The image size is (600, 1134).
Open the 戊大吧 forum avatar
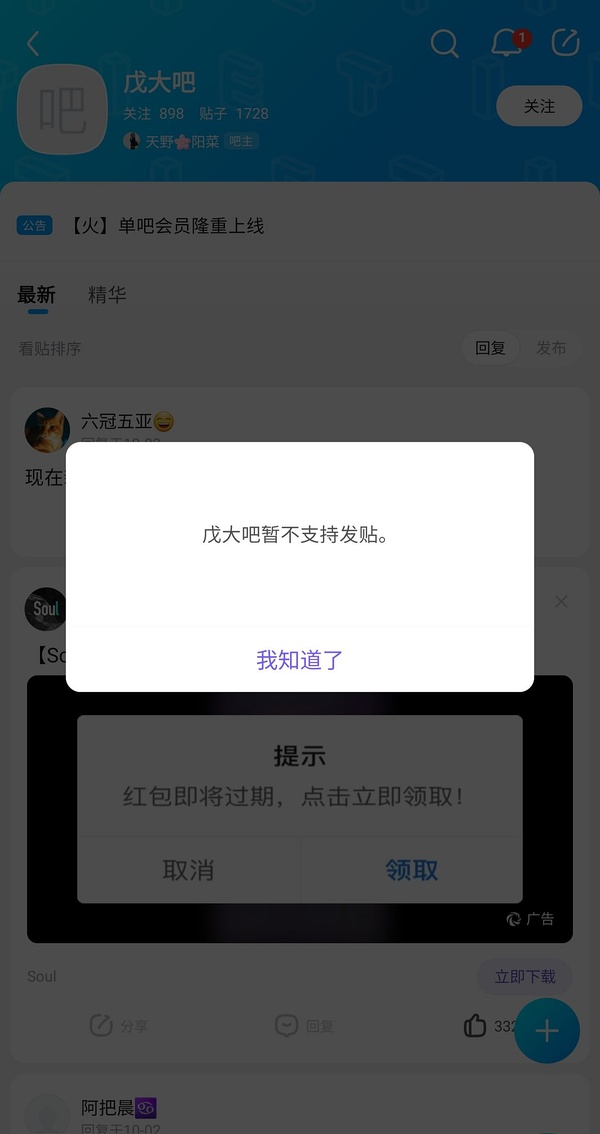tap(62, 109)
